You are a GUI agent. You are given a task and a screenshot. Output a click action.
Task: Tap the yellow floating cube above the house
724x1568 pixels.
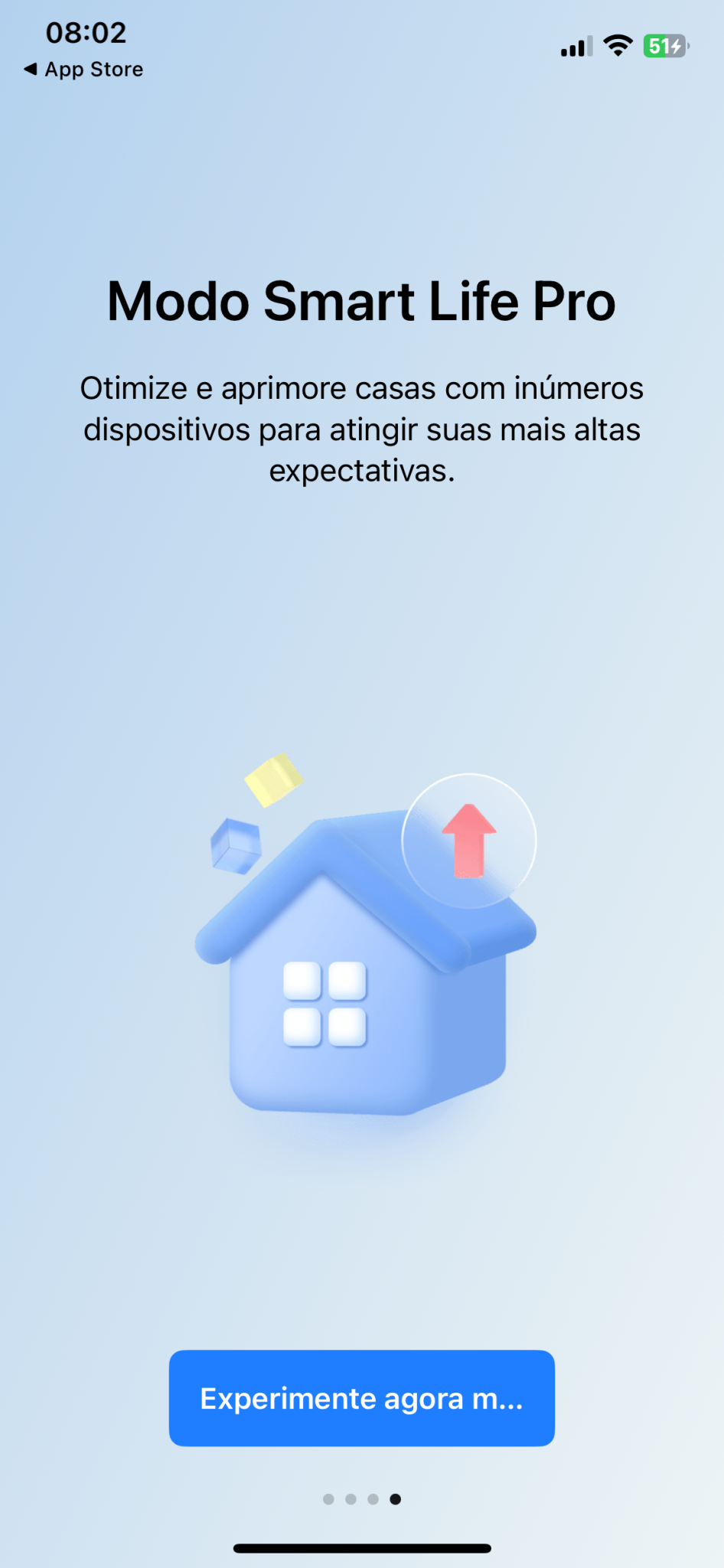click(x=274, y=781)
